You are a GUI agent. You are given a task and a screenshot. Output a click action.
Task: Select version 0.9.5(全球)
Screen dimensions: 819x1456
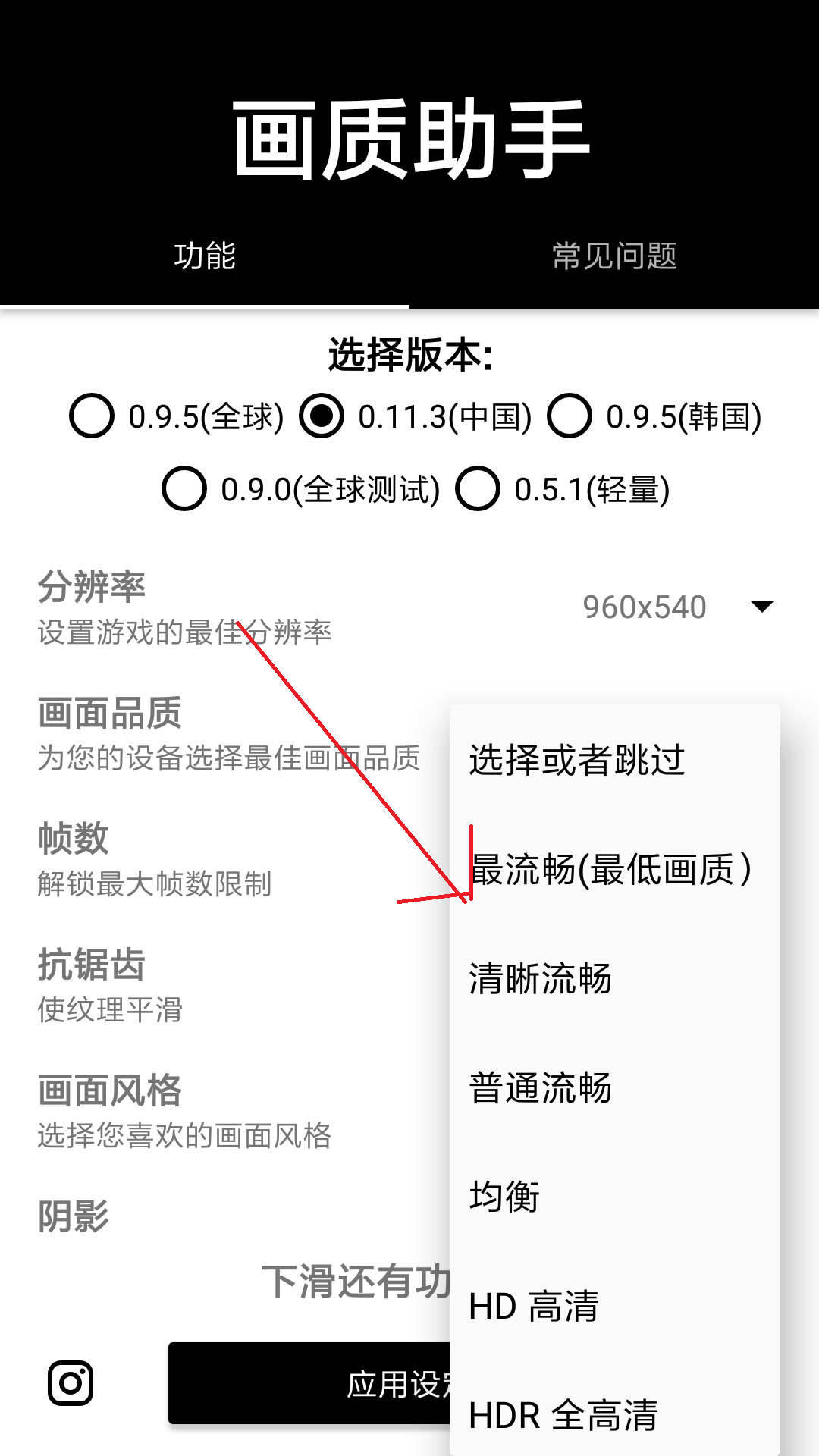point(92,416)
